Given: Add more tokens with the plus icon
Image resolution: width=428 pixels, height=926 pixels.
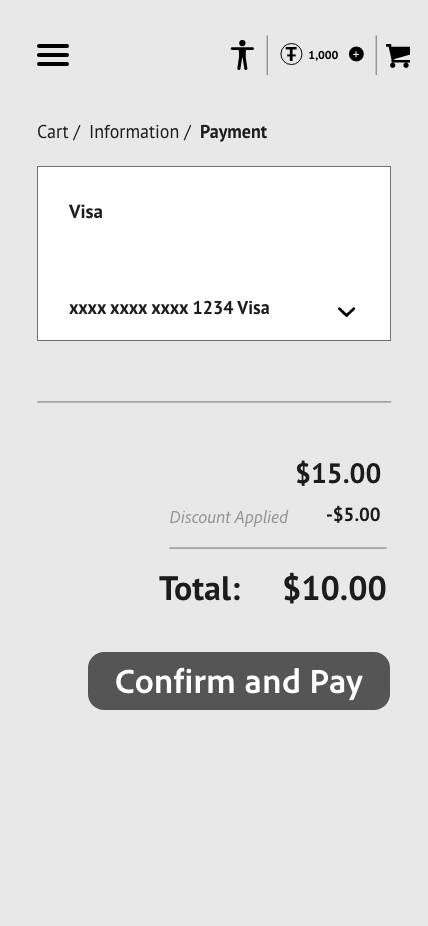Looking at the screenshot, I should click(356, 54).
